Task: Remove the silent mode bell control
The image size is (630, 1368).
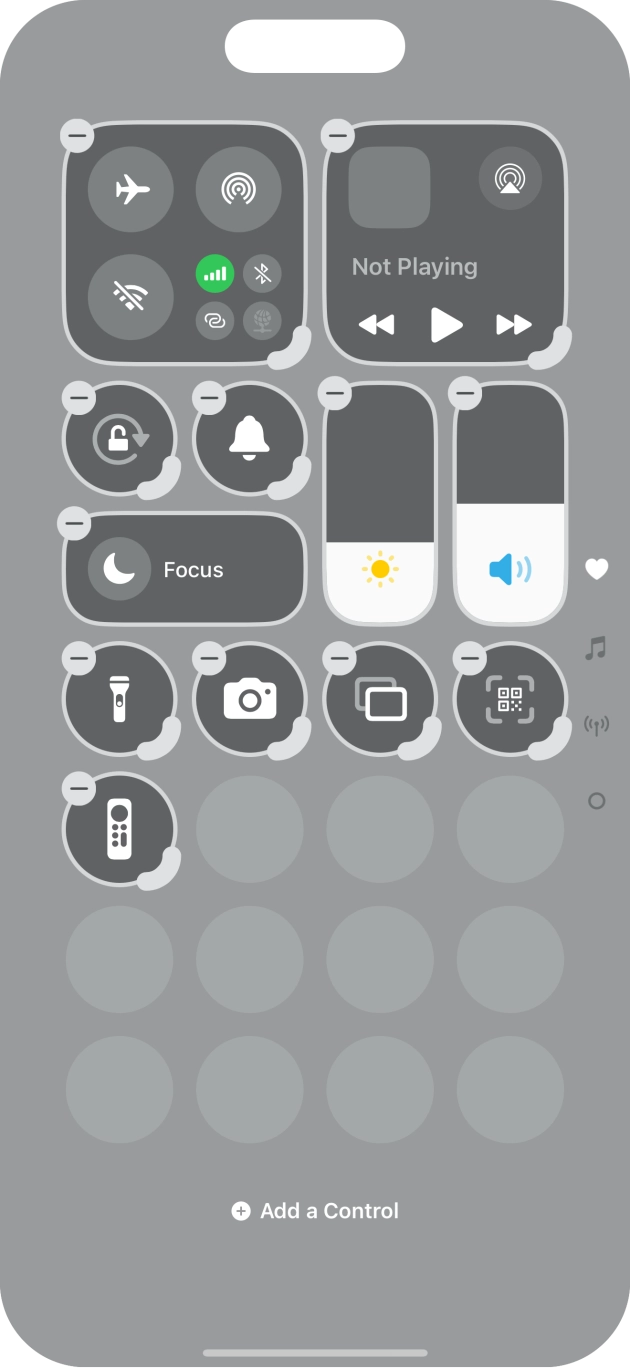Action: tap(209, 398)
